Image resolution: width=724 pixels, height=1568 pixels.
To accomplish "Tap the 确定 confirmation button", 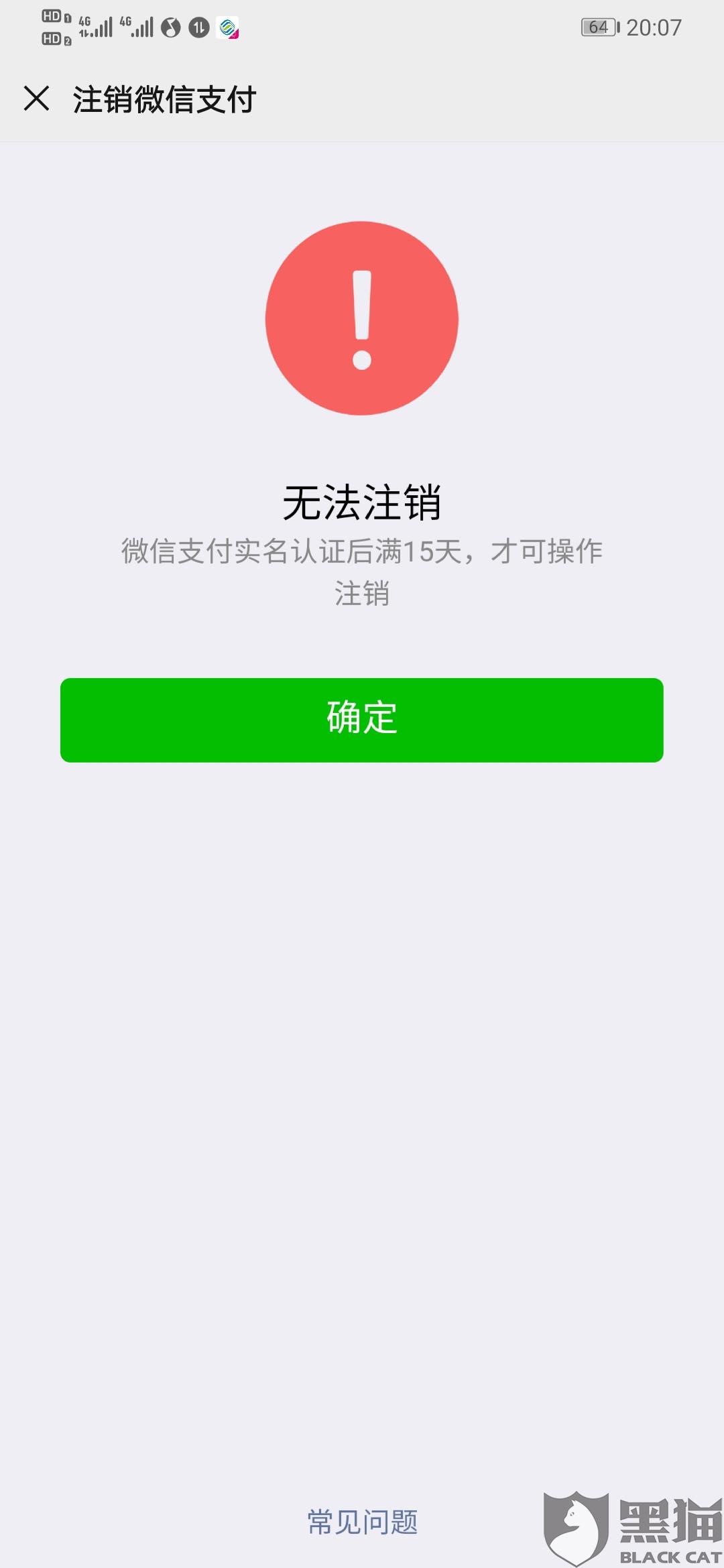I will (362, 720).
